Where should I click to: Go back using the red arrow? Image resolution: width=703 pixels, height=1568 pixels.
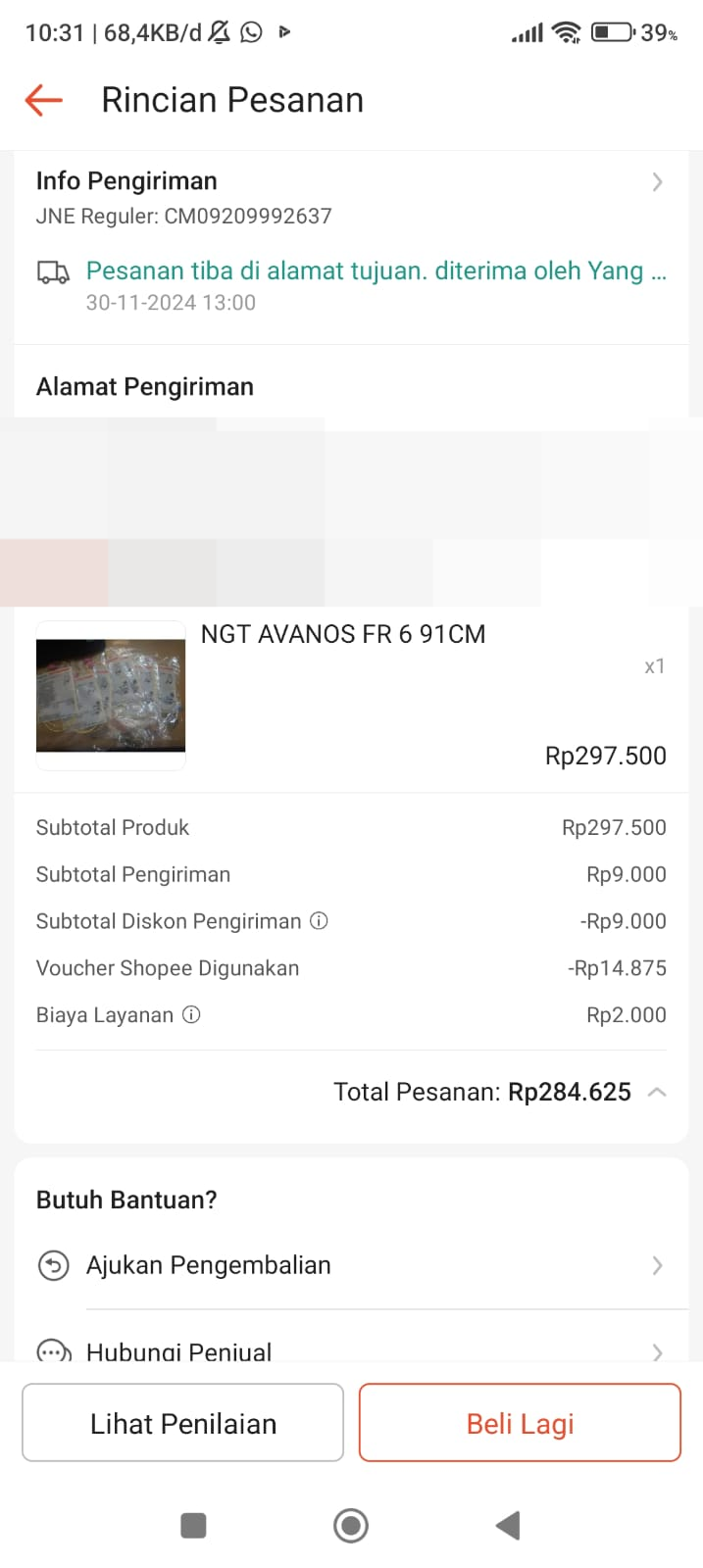pos(44,100)
